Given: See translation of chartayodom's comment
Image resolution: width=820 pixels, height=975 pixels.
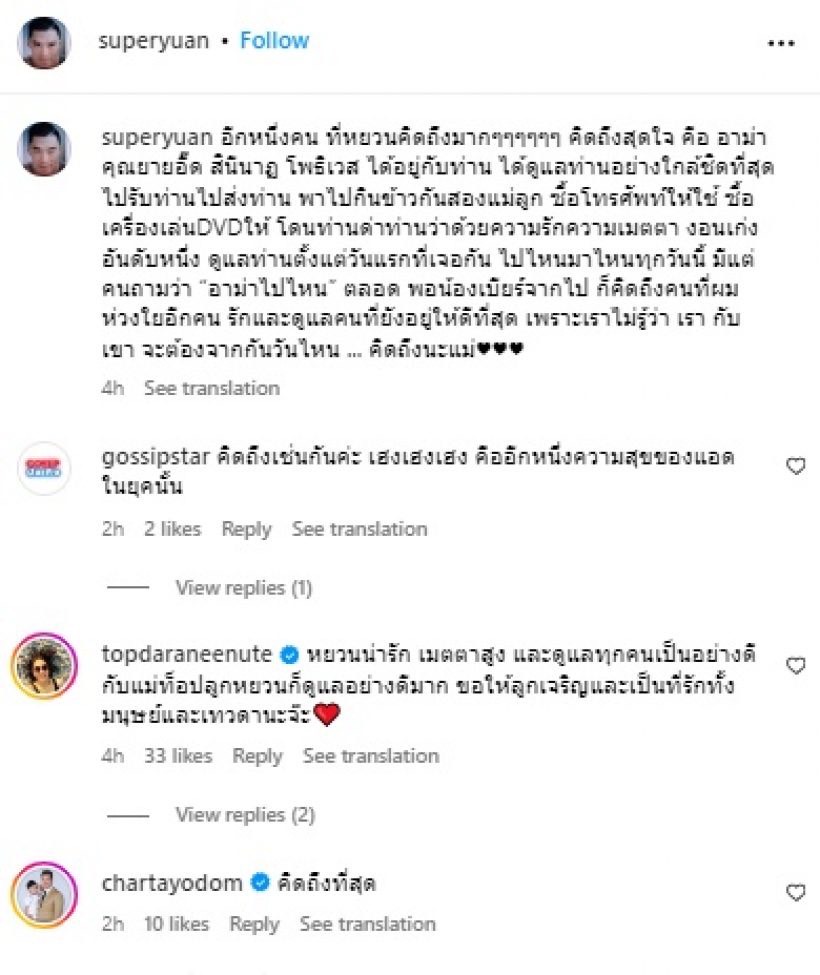Looking at the screenshot, I should [x=367, y=924].
